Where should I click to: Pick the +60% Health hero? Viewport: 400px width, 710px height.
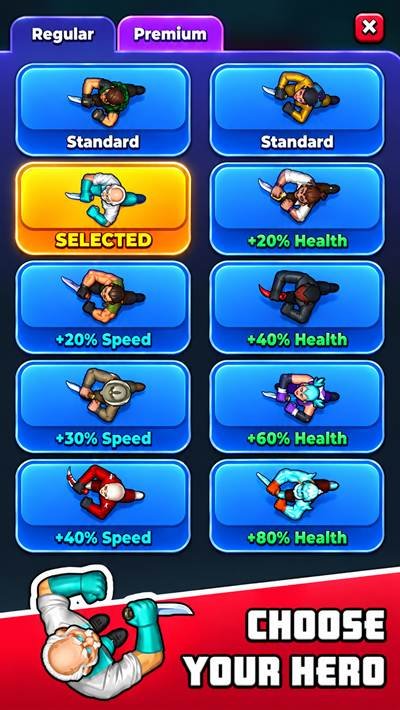[x=297, y=407]
